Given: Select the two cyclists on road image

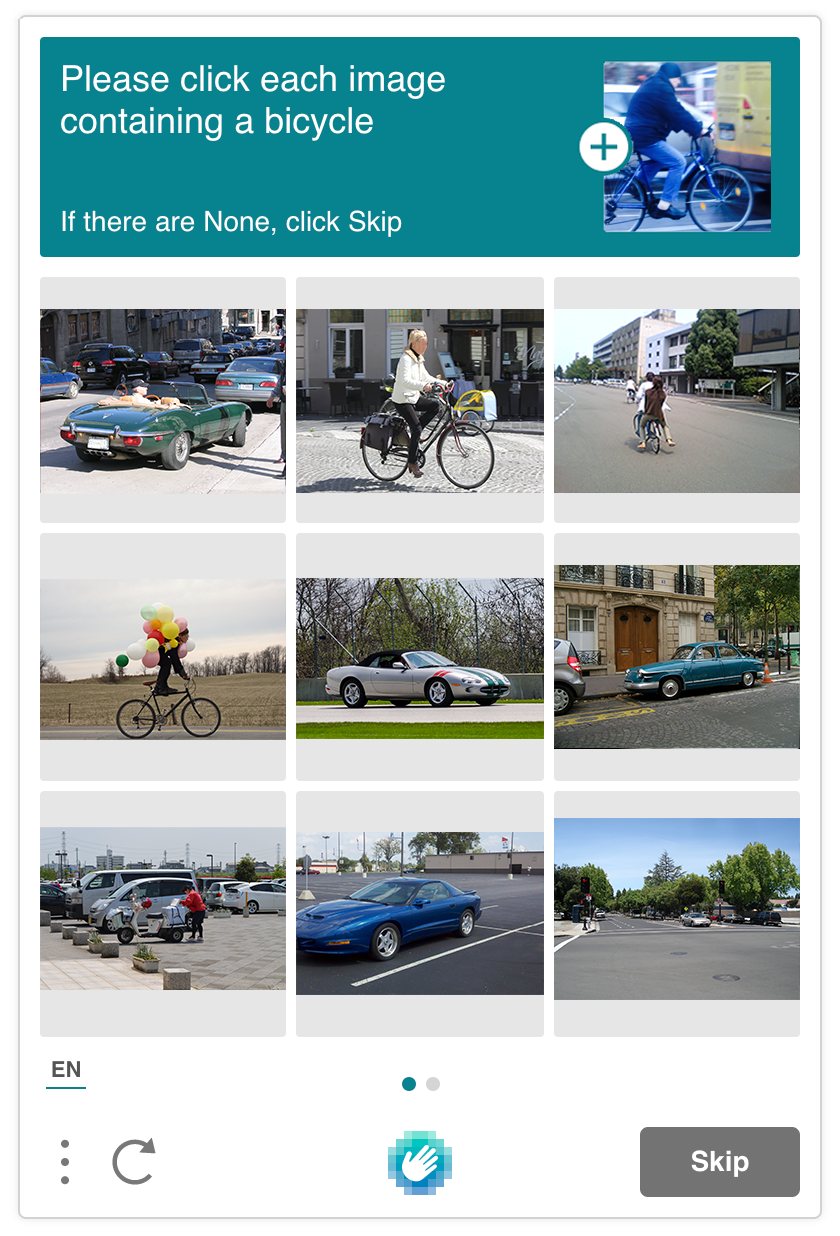Looking at the screenshot, I should coord(677,400).
